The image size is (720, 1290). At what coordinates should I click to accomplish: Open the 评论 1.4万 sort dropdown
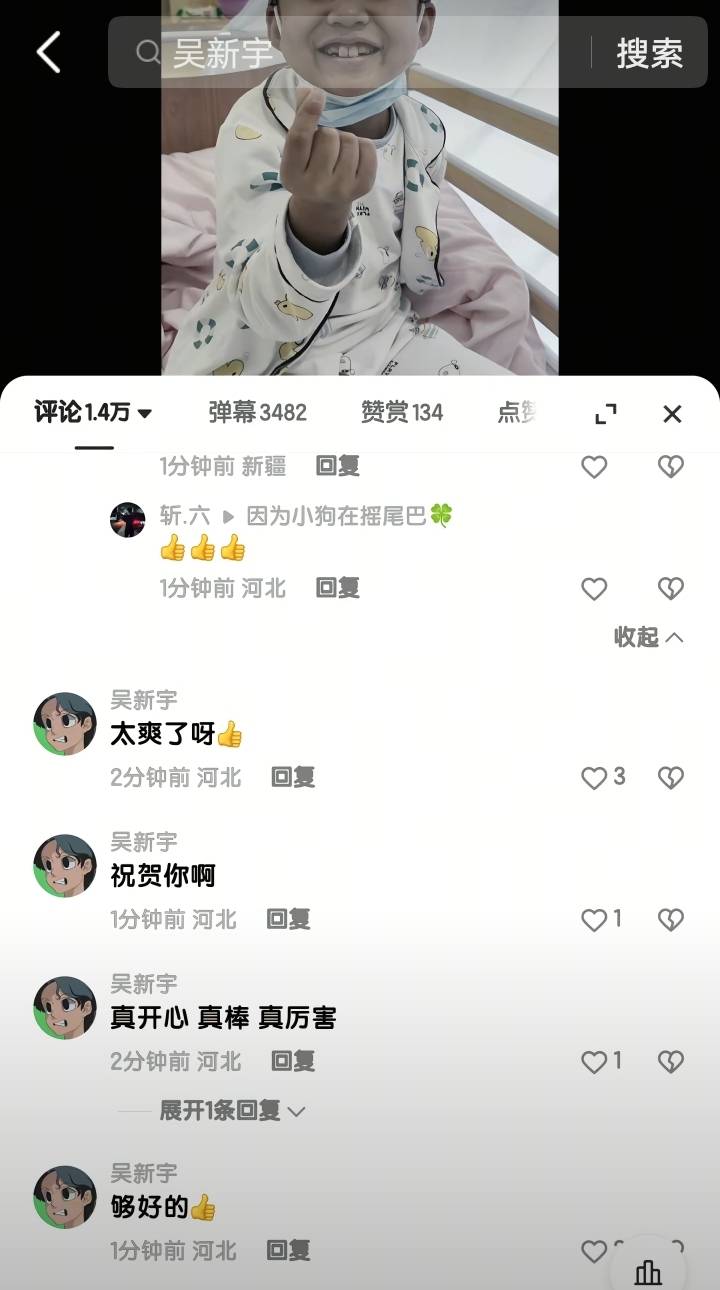point(93,412)
